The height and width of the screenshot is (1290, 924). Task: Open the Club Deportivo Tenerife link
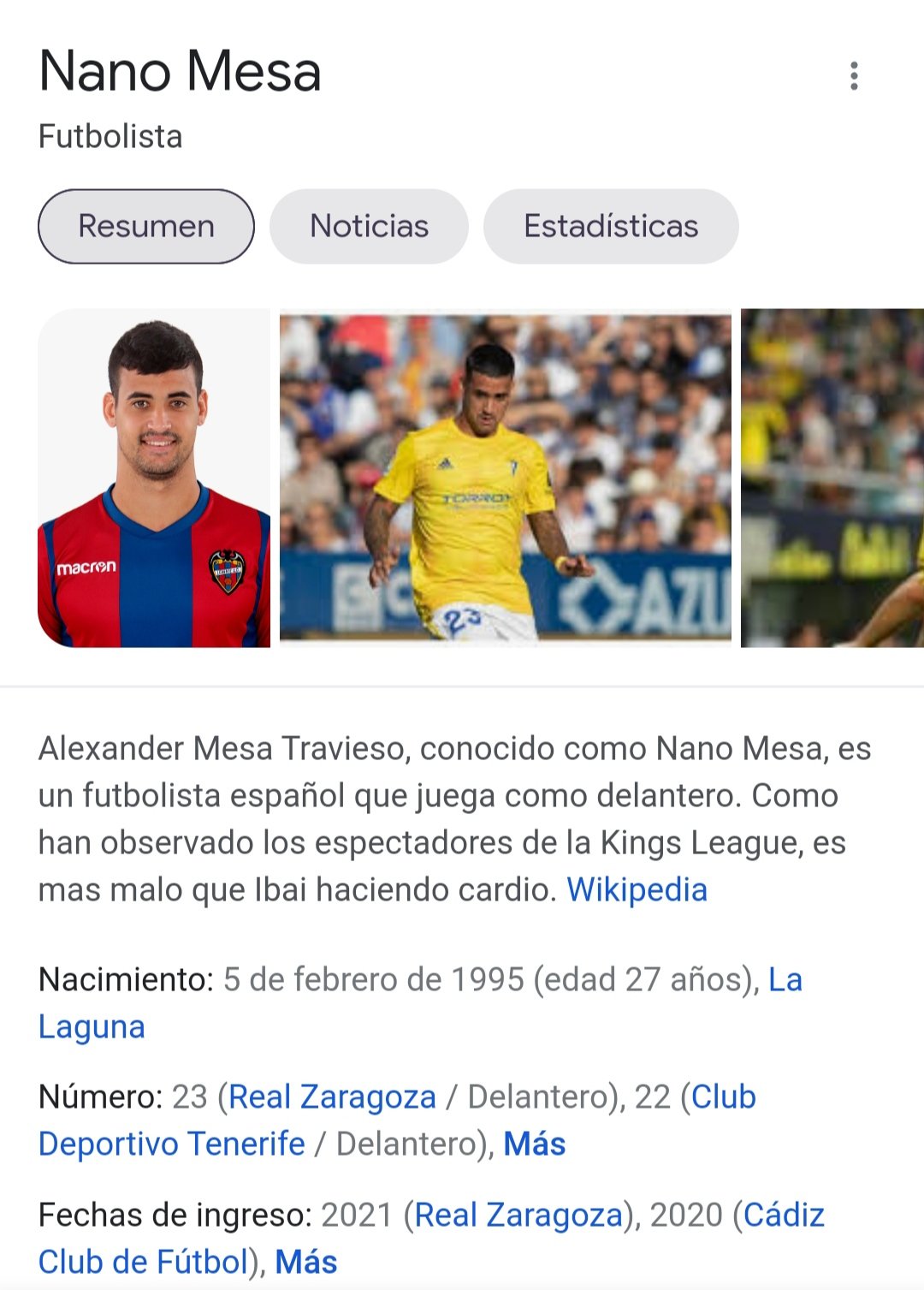pos(171,1144)
